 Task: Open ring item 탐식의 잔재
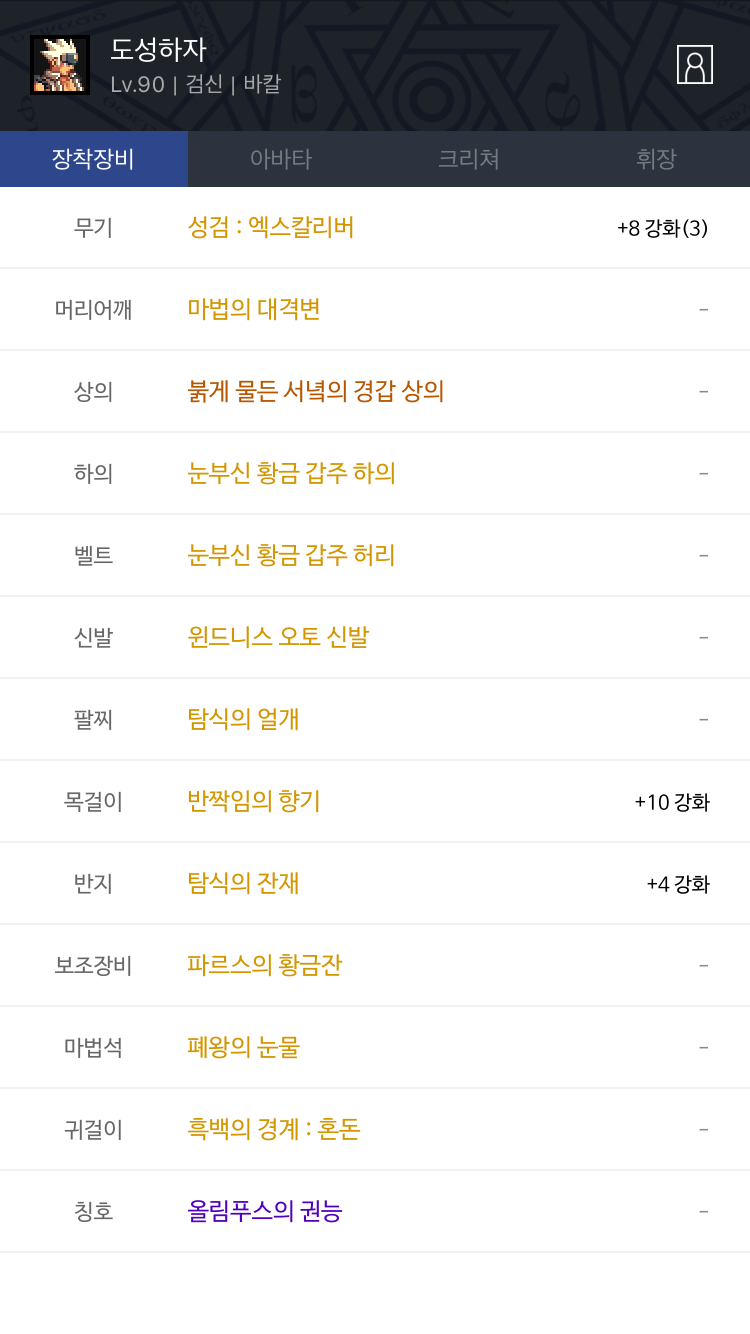(244, 883)
